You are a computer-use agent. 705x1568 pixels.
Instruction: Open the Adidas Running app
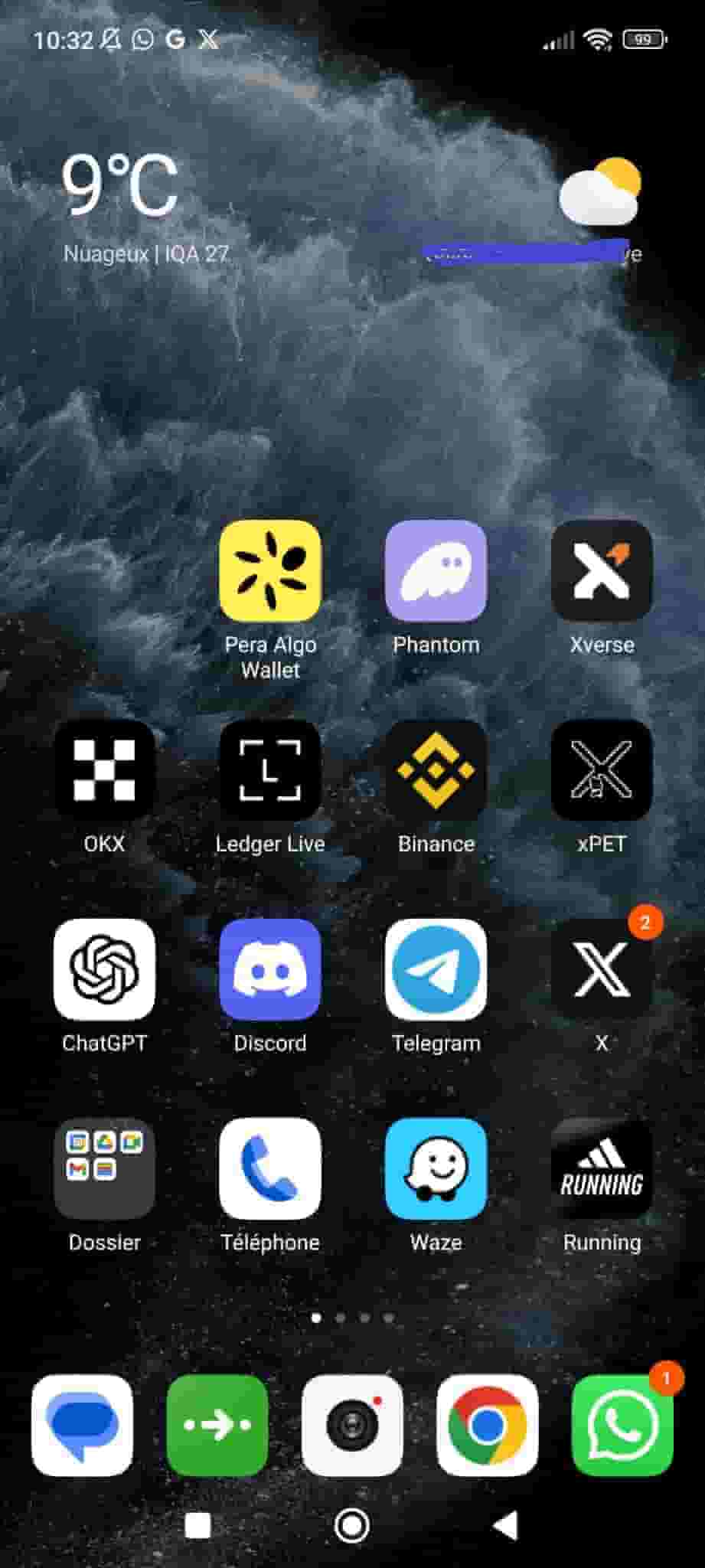click(602, 1168)
